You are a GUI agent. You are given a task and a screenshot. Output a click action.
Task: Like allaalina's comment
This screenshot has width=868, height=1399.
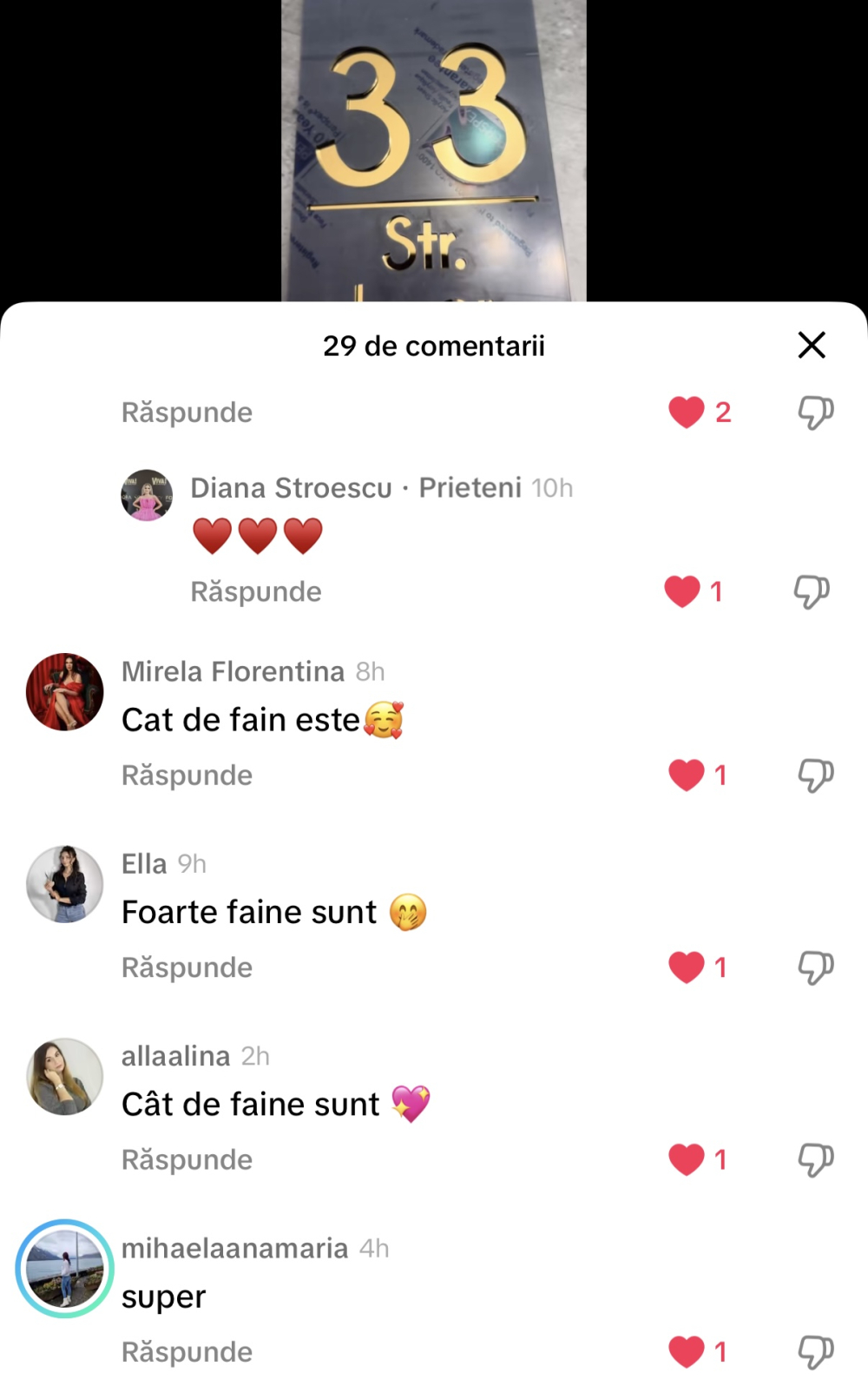687,1160
